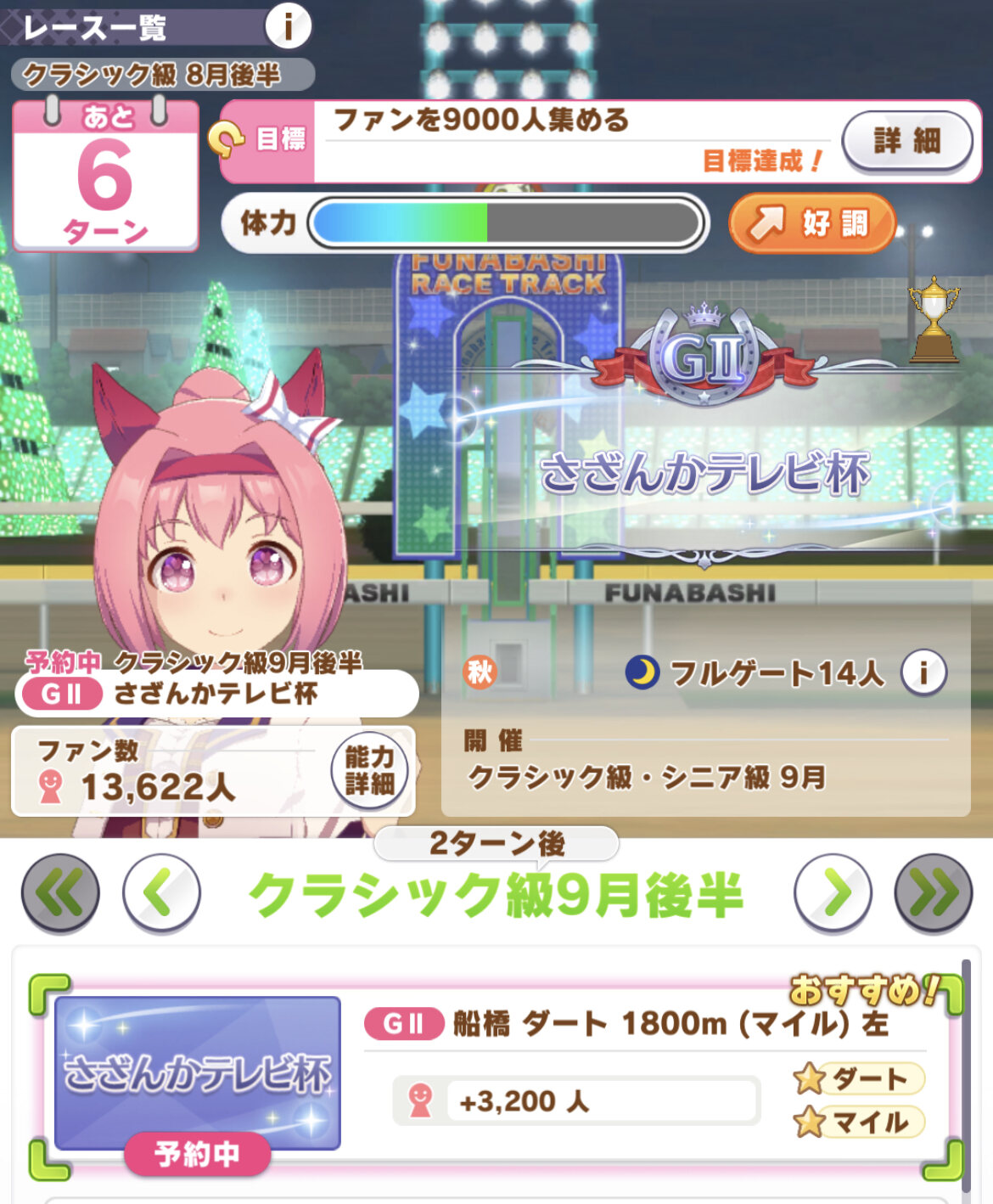Open 詳細 for the fan goal
Image resolution: width=993 pixels, height=1204 pixels.
pyautogui.click(x=906, y=141)
